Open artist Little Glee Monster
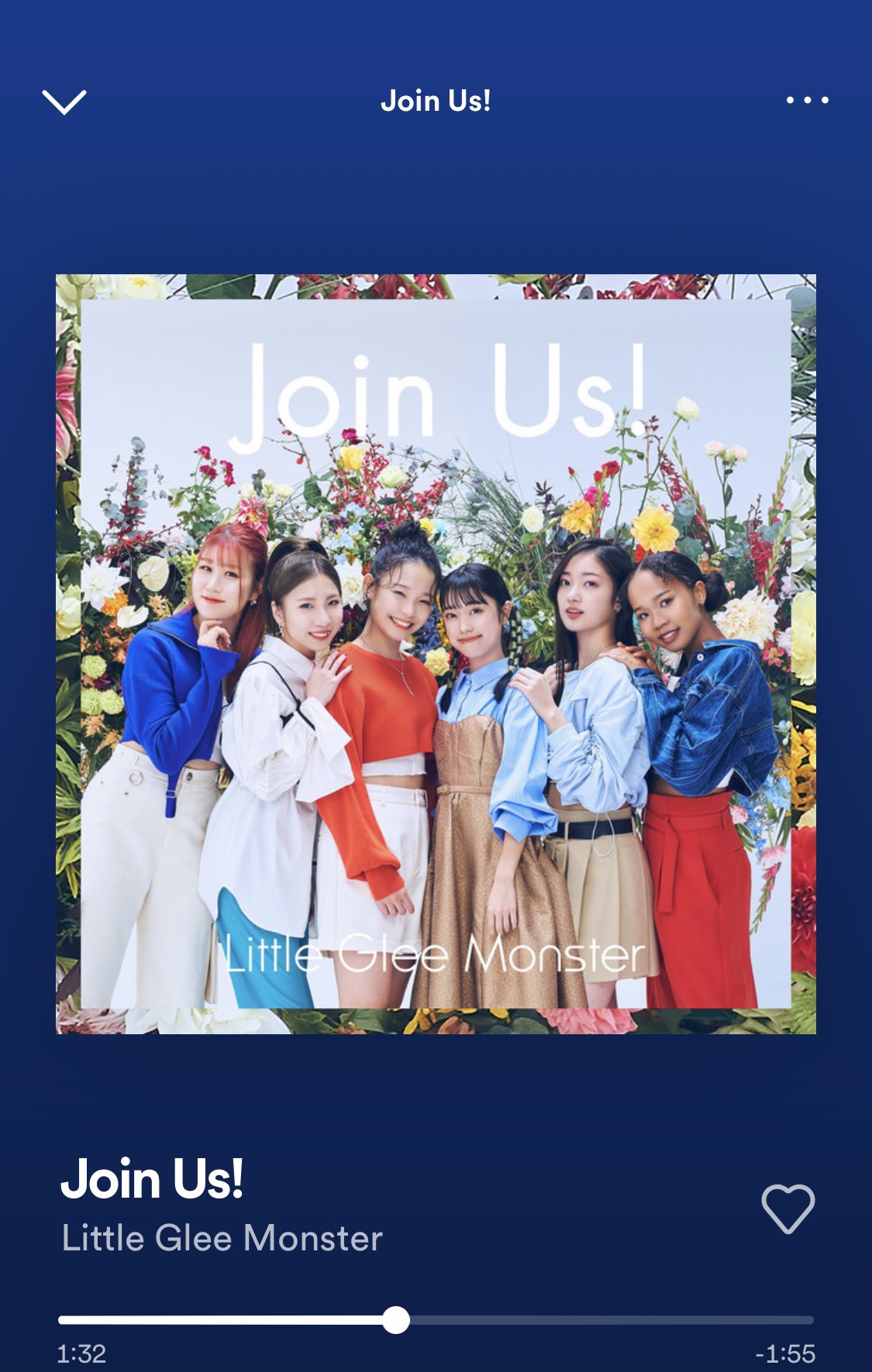 [222, 1238]
